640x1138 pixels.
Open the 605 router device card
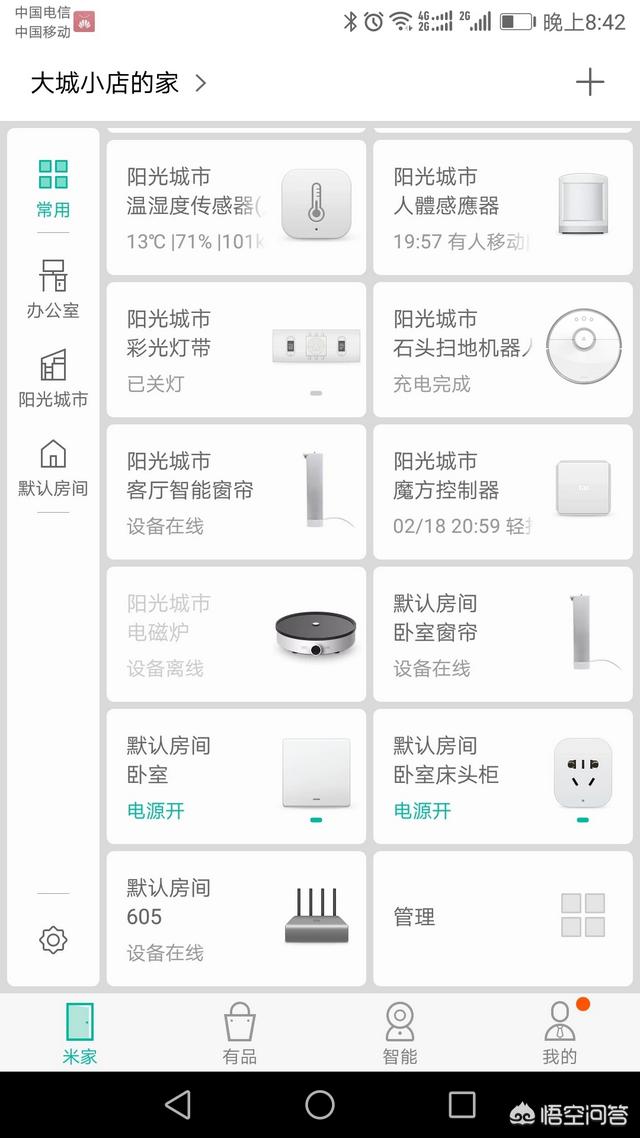click(x=236, y=917)
